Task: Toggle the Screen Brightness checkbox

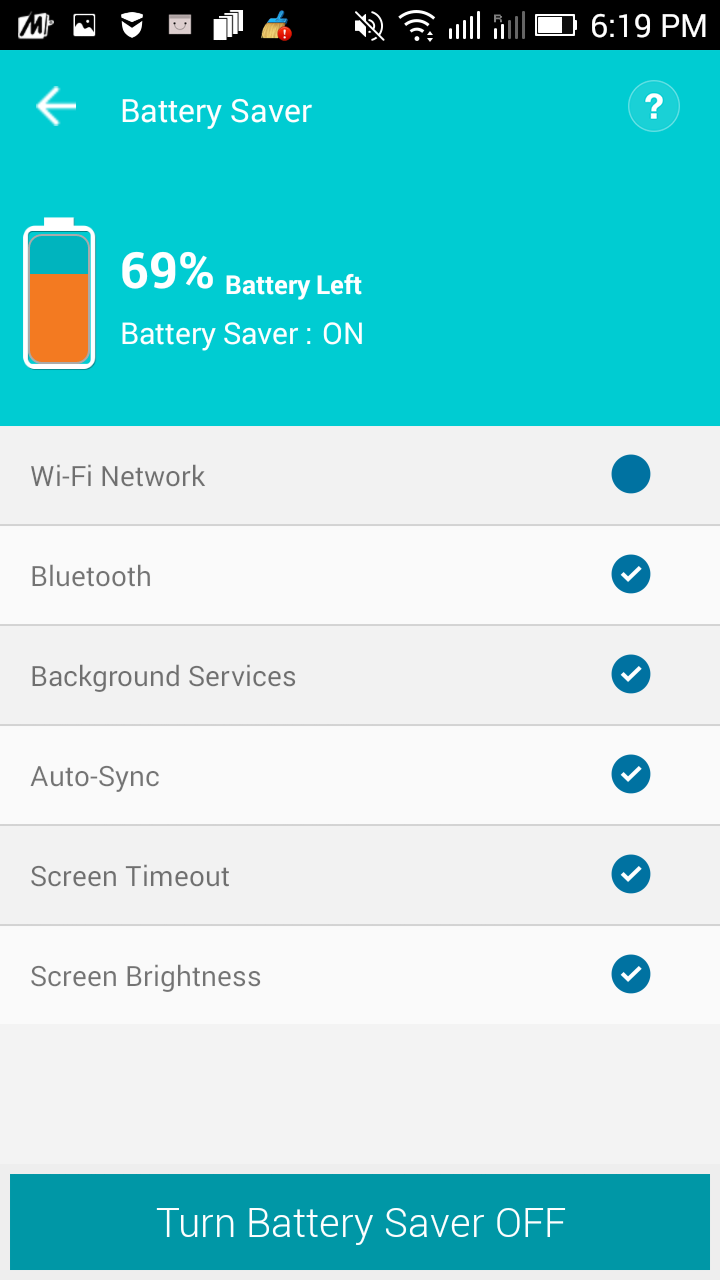Action: pos(631,974)
